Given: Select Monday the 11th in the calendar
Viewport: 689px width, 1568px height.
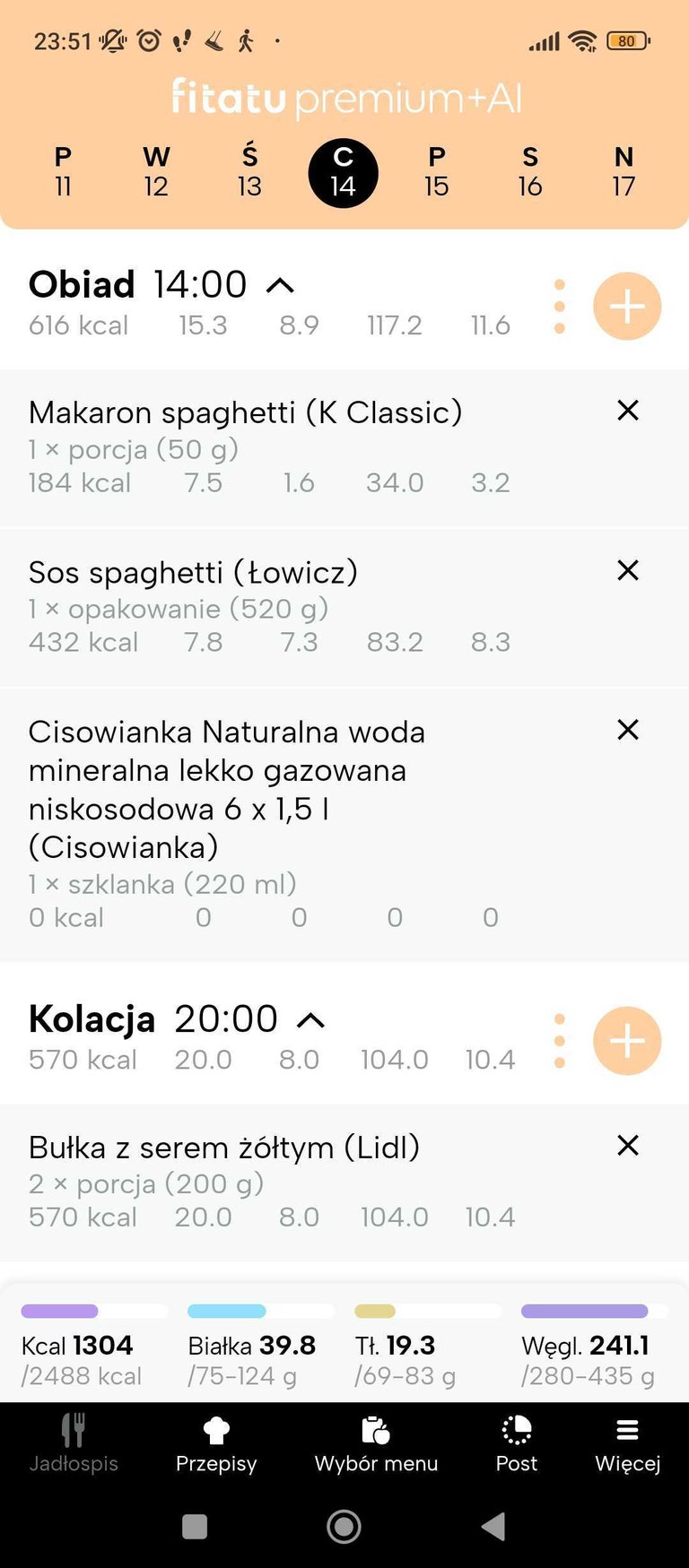Looking at the screenshot, I should pos(63,171).
